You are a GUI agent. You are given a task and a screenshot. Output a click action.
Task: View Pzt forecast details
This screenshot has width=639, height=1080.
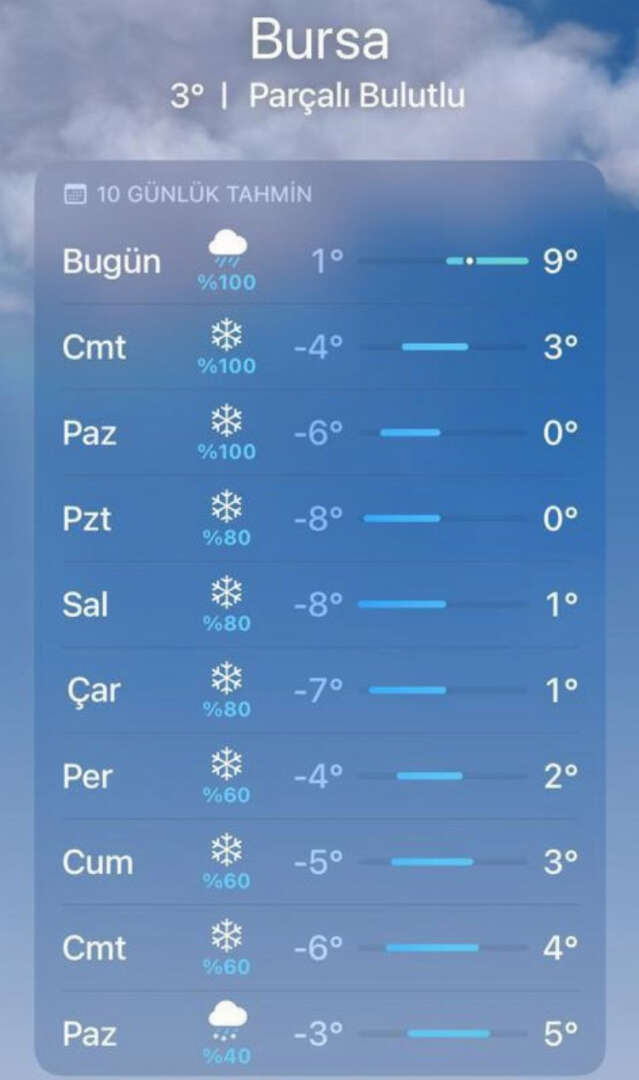(320, 518)
